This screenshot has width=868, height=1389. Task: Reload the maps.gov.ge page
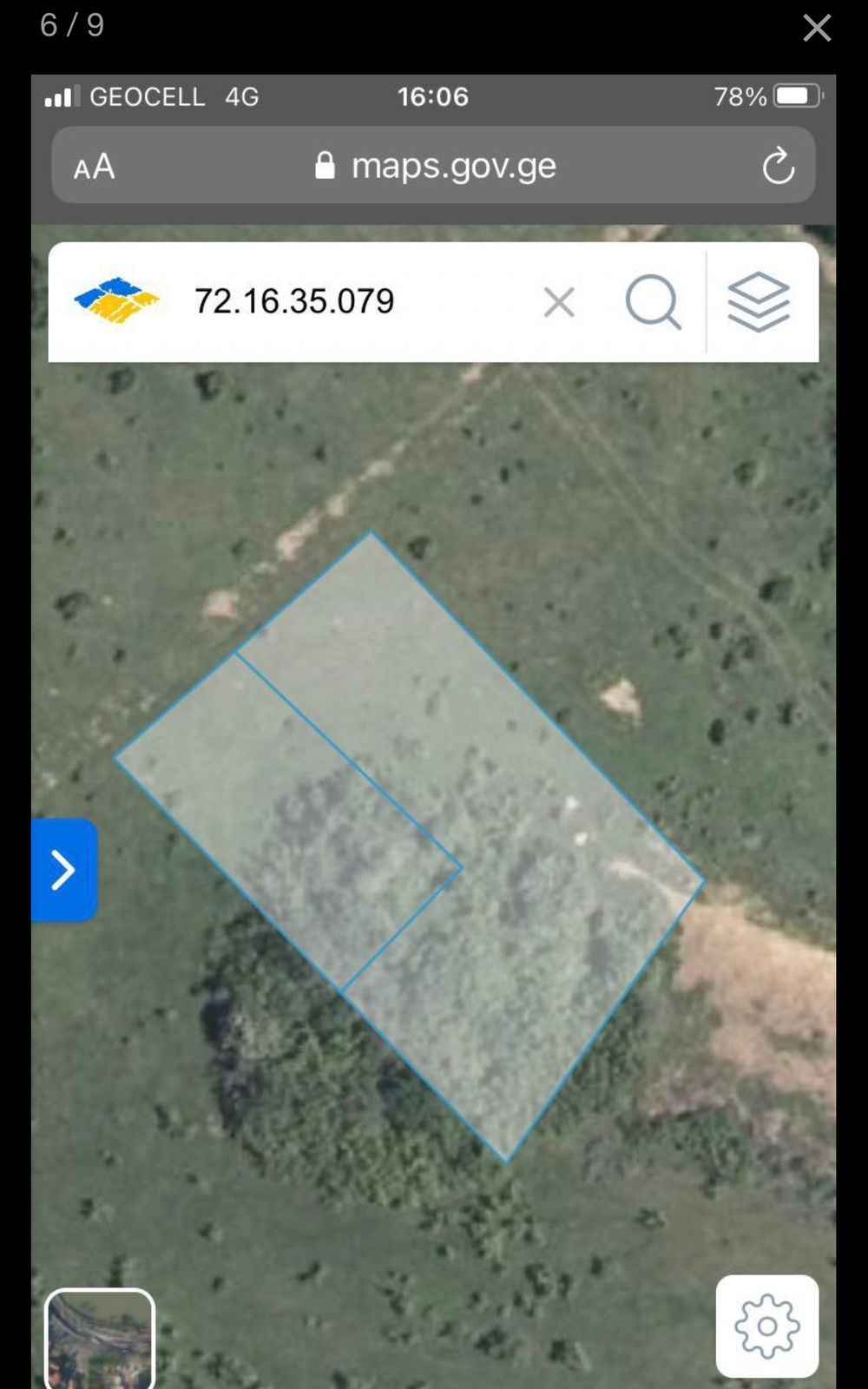[x=778, y=165]
